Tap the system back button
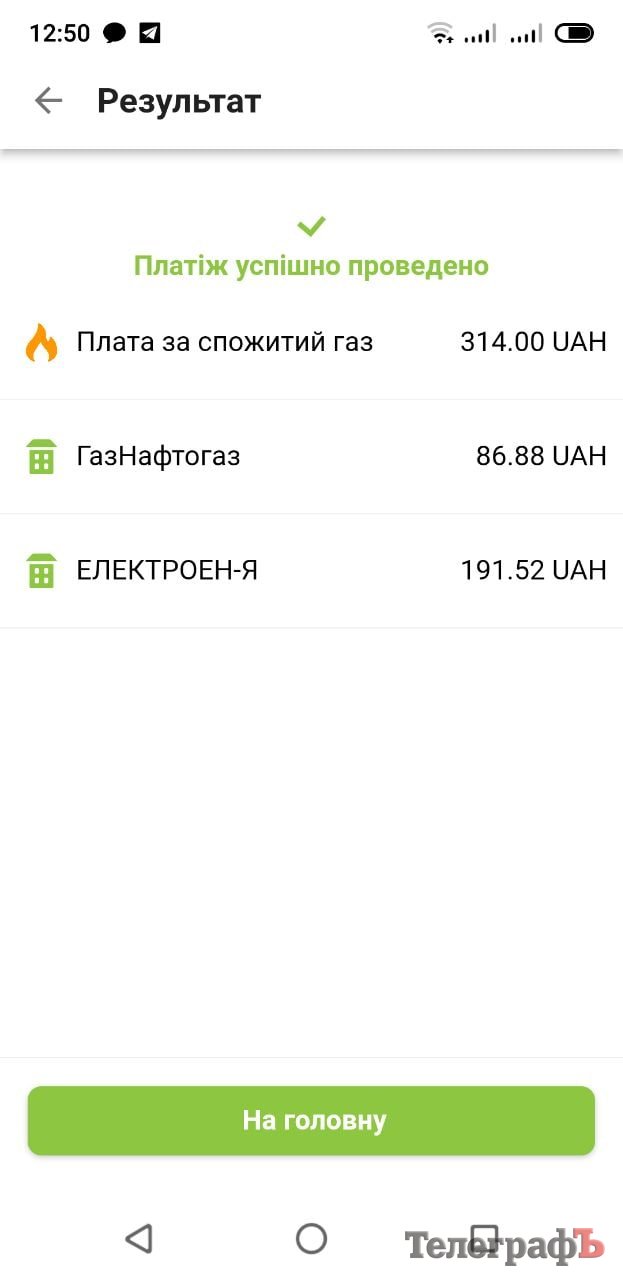The width and height of the screenshot is (623, 1280). pyautogui.click(x=139, y=1239)
